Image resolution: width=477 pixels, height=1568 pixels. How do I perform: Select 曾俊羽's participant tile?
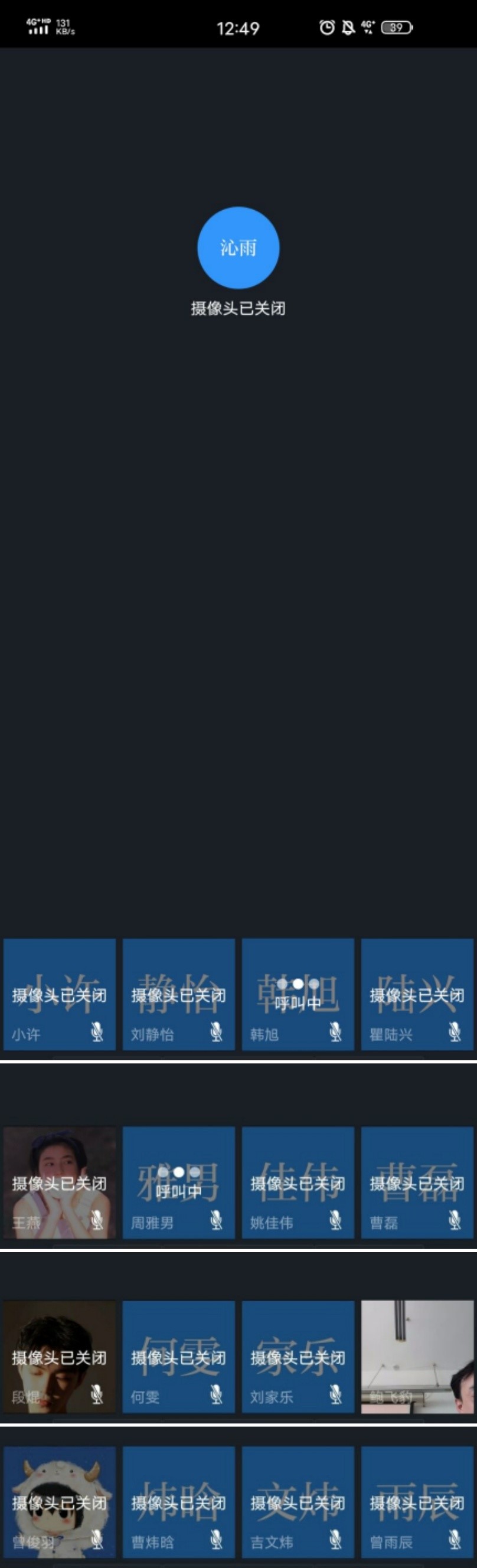click(60, 1502)
